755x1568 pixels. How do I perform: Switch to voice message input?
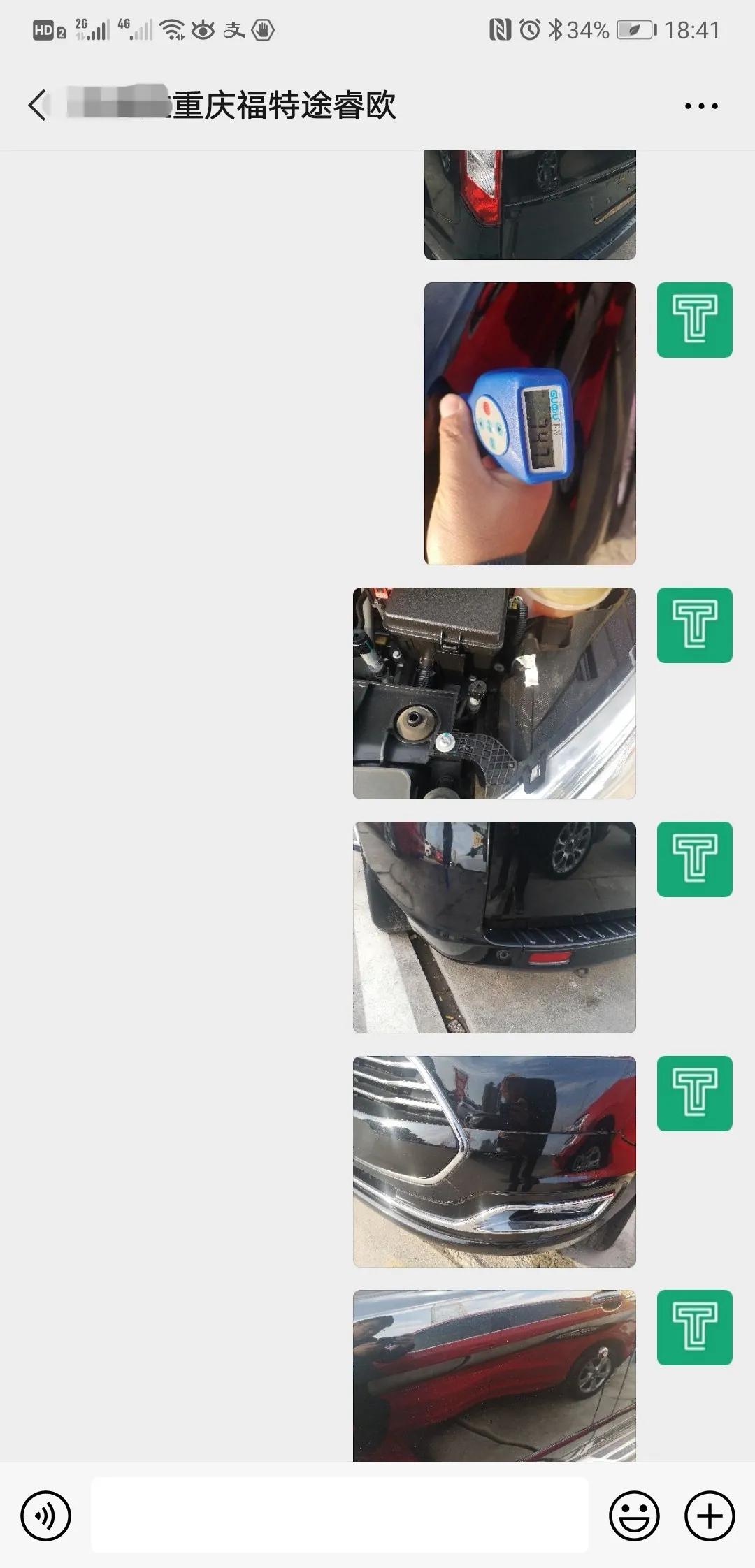tap(46, 1516)
